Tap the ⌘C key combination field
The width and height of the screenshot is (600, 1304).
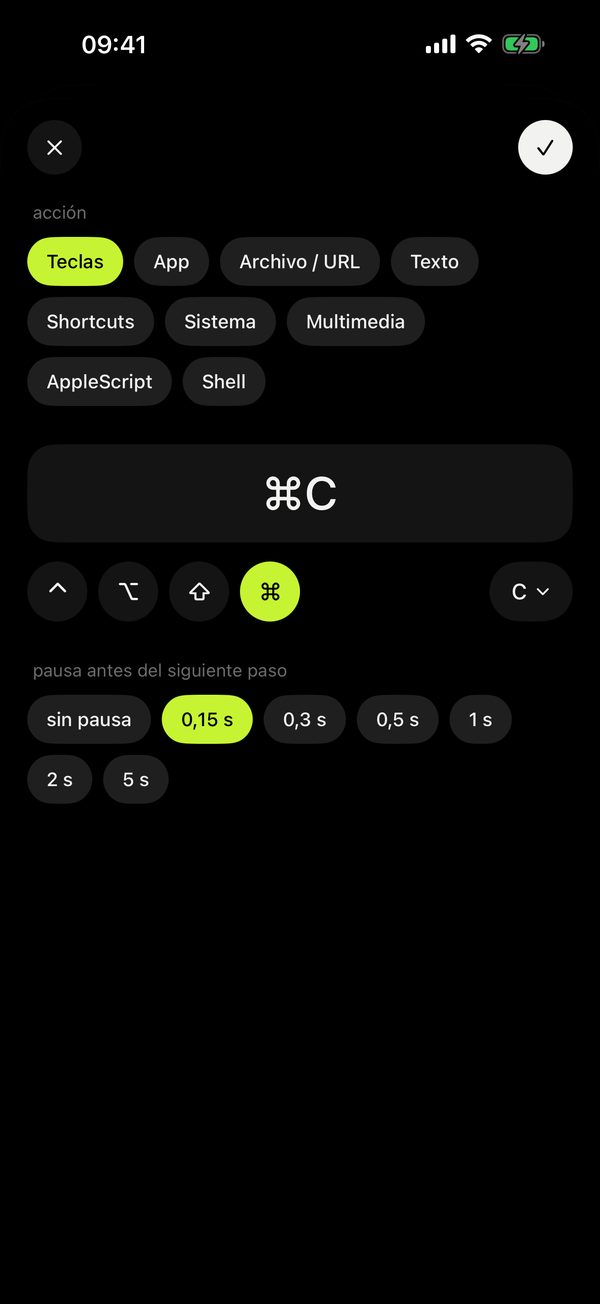click(300, 494)
